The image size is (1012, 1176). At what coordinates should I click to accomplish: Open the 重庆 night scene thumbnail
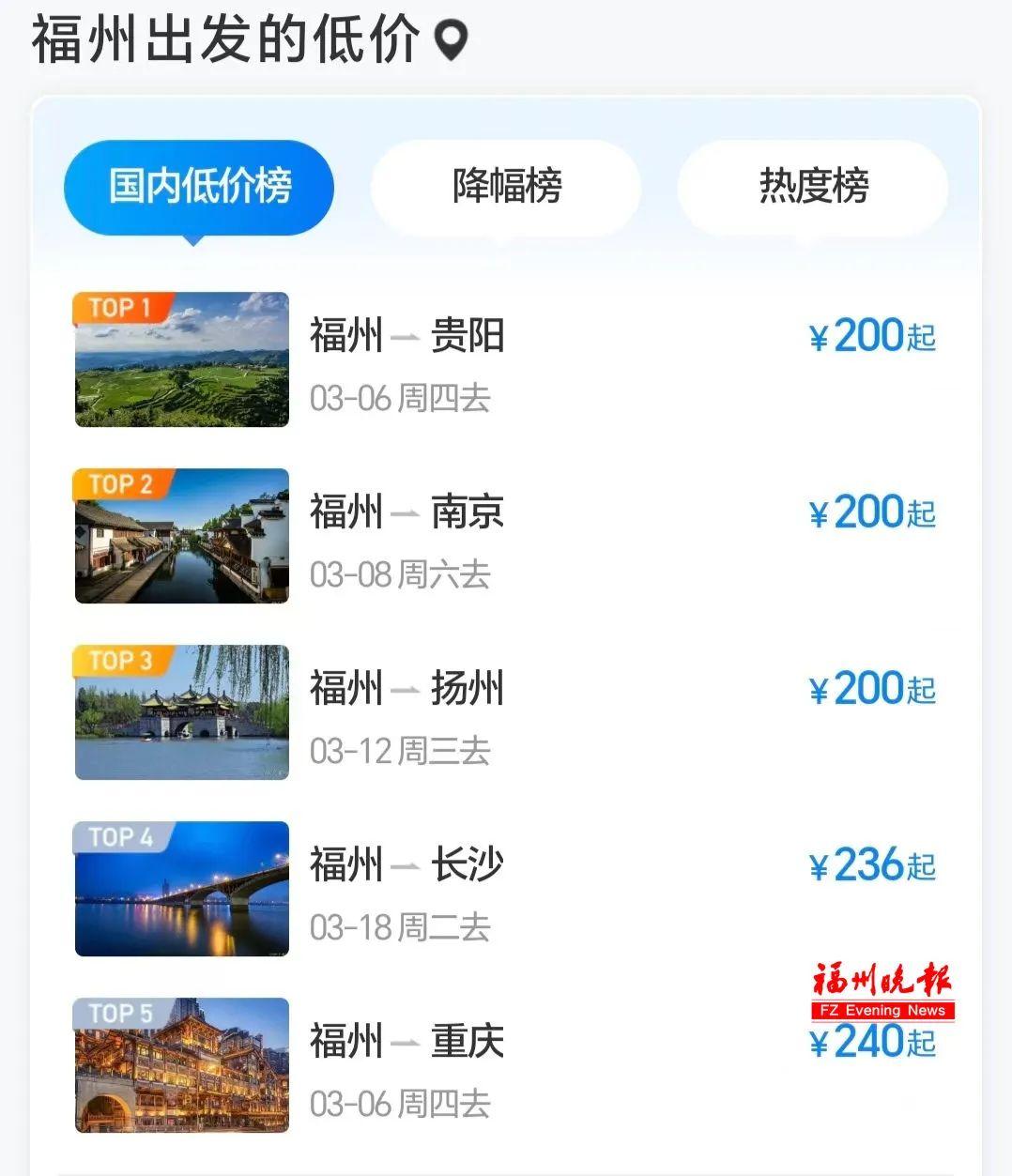(180, 1067)
